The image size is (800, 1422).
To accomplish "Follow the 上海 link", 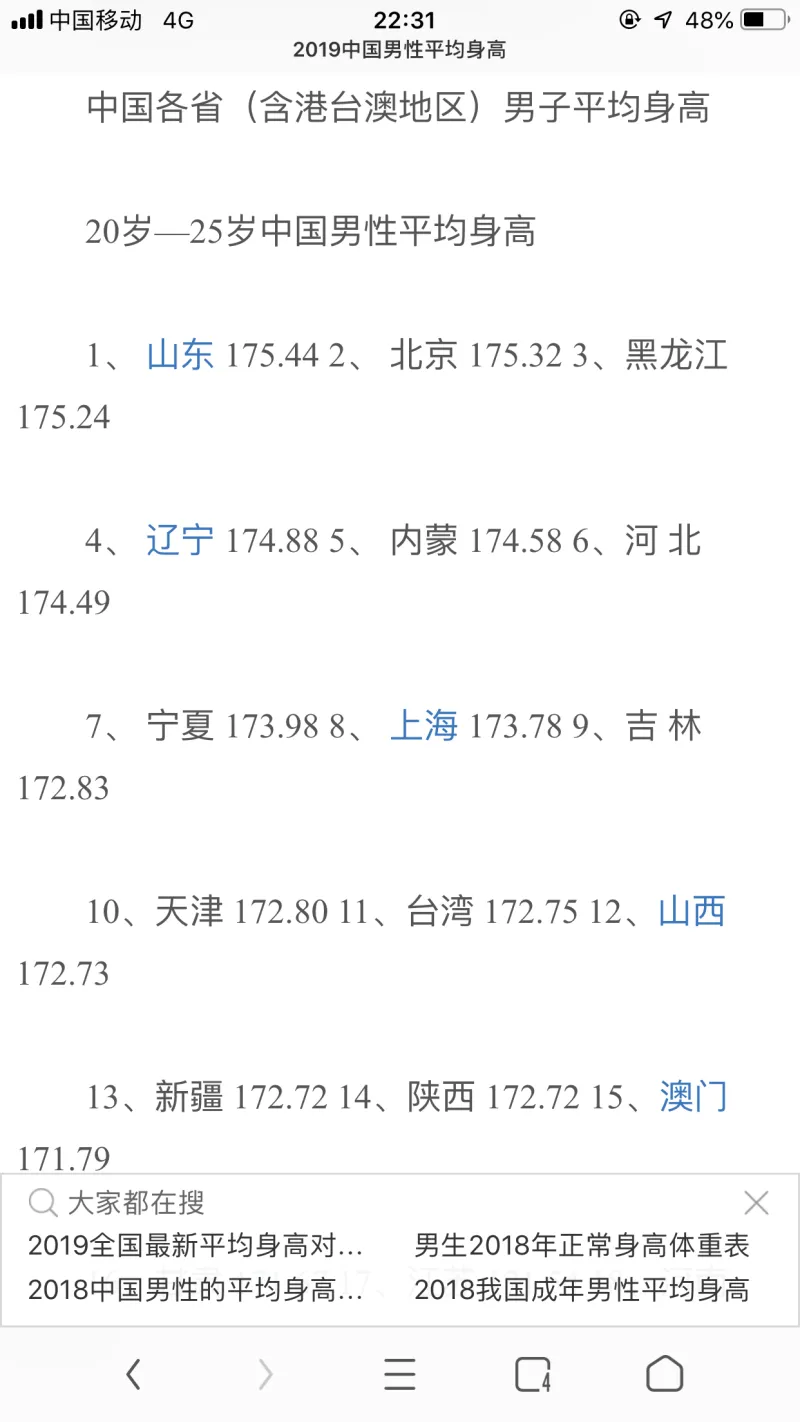I will (x=424, y=726).
